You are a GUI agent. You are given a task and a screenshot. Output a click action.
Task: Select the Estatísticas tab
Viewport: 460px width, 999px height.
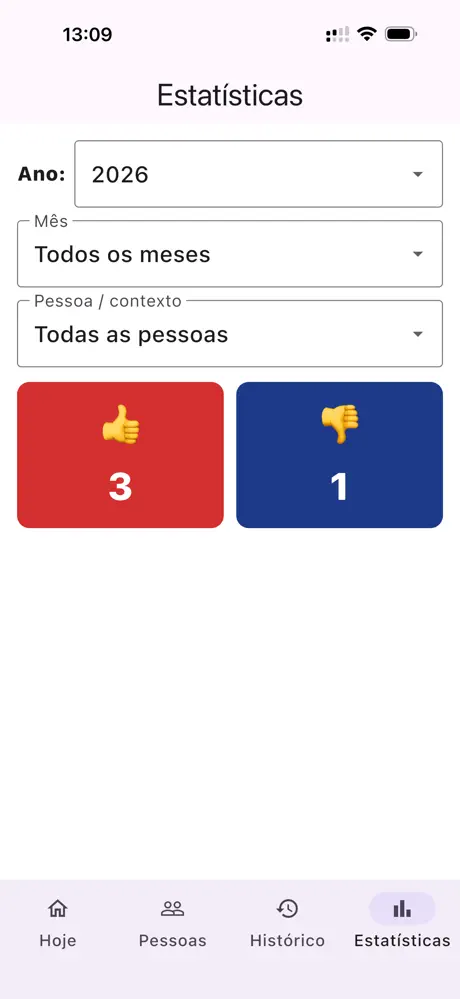coord(402,923)
